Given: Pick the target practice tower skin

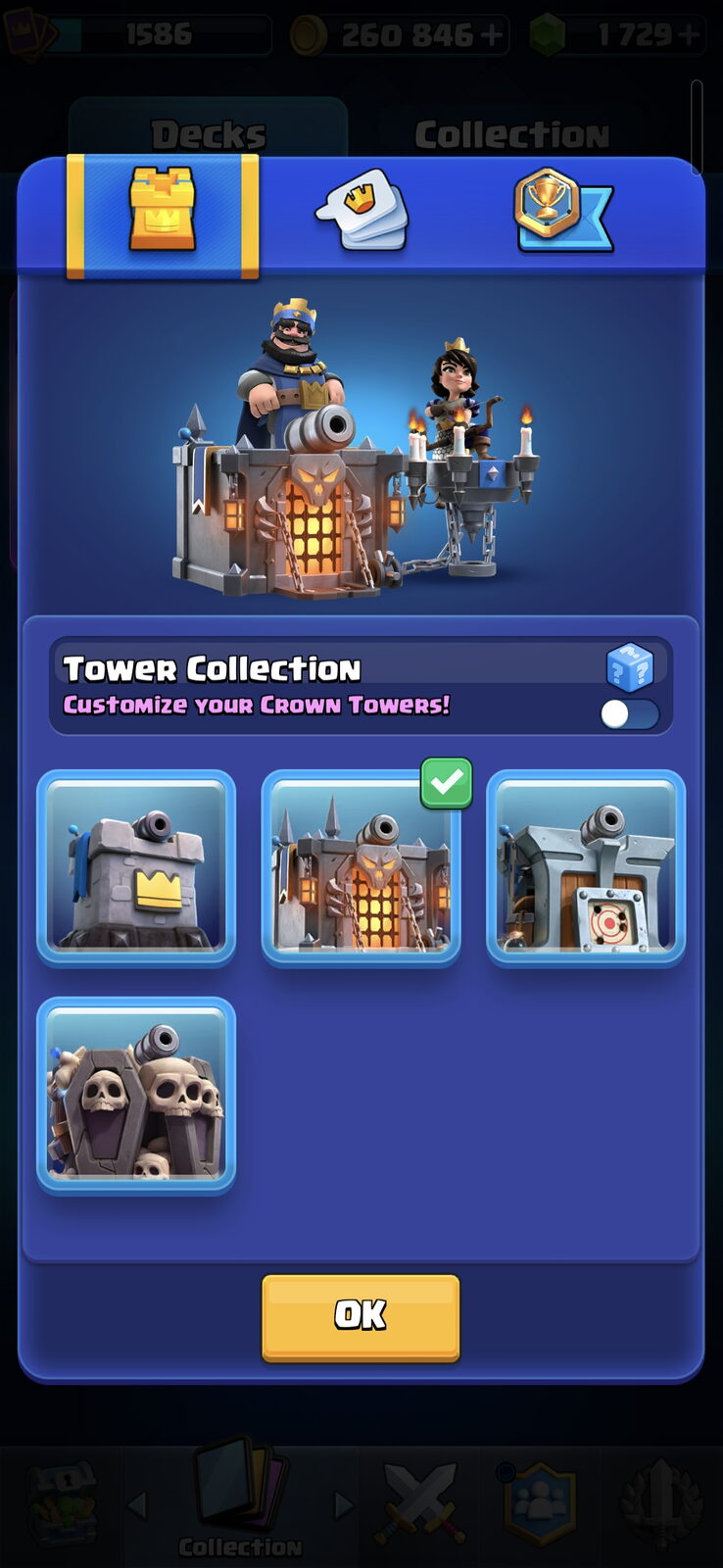Looking at the screenshot, I should 586,867.
